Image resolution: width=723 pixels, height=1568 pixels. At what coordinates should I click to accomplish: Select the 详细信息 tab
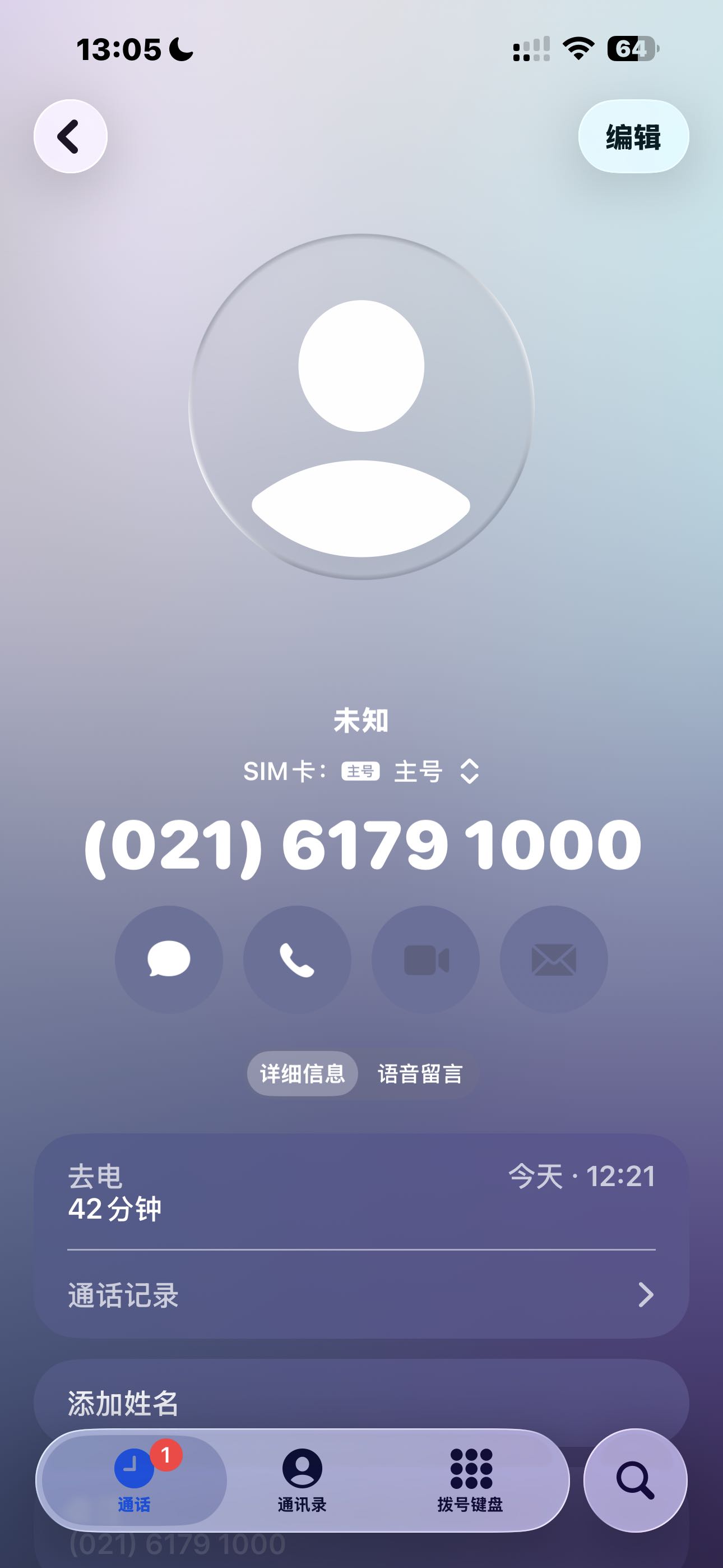(x=303, y=1074)
